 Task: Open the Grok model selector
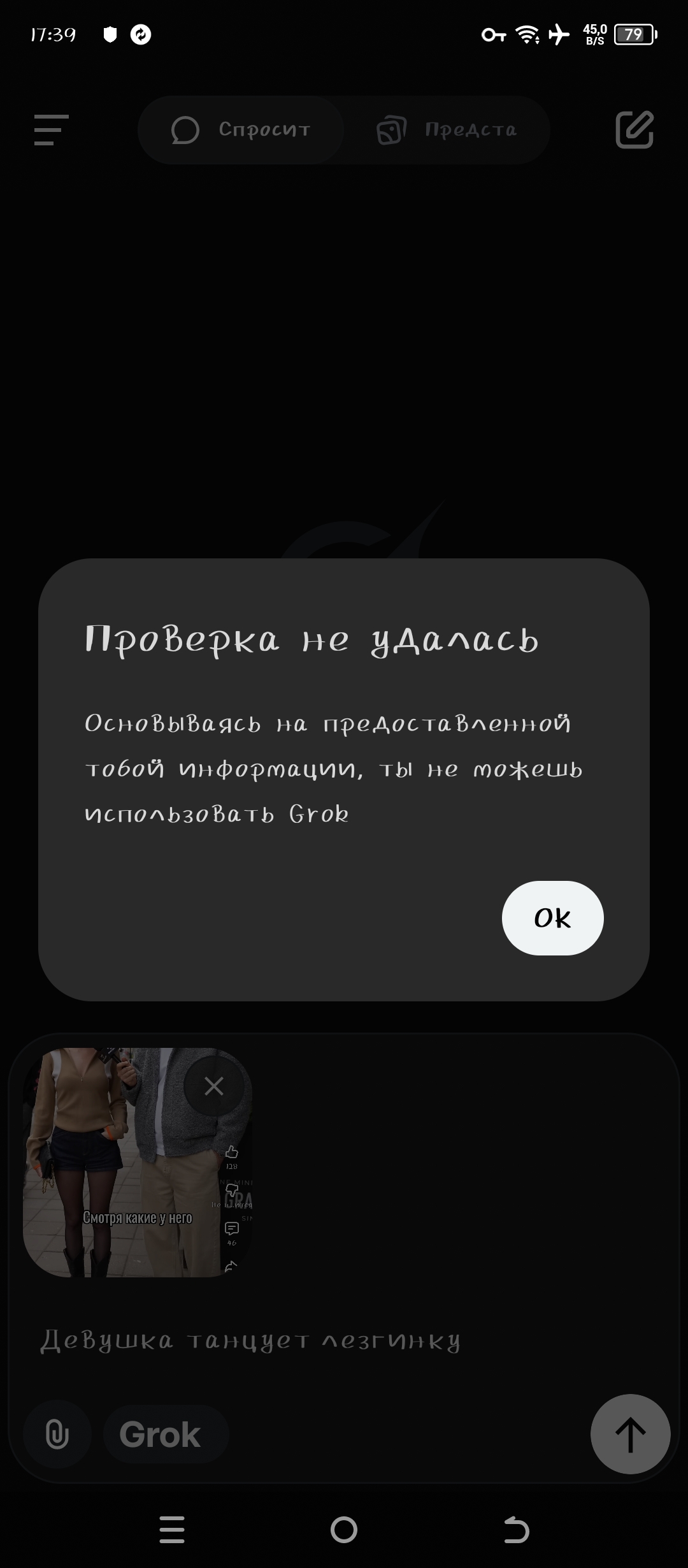coord(160,1435)
